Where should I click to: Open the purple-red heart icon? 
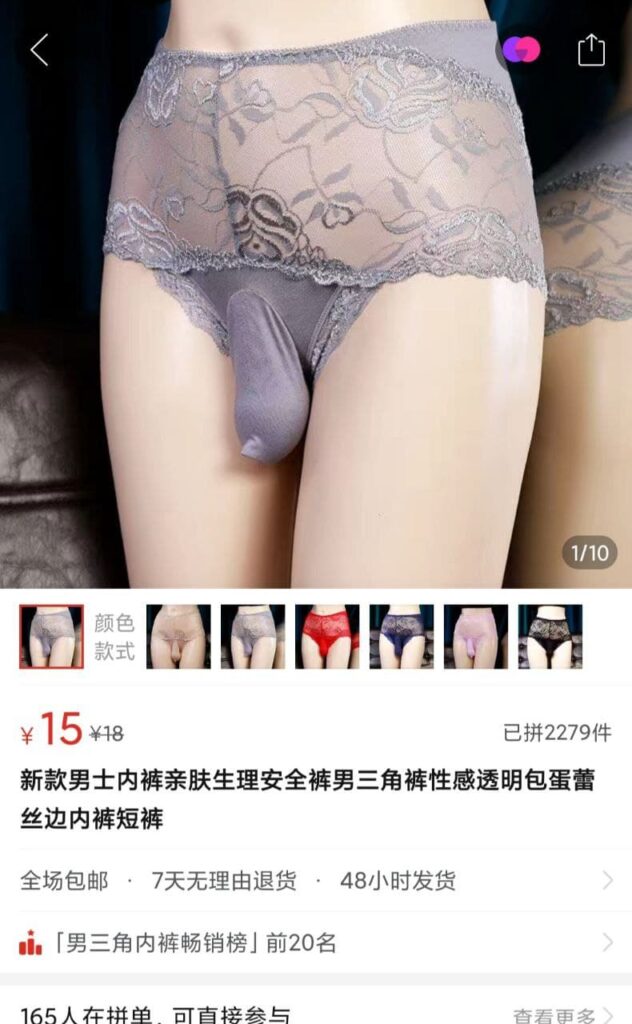[521, 50]
